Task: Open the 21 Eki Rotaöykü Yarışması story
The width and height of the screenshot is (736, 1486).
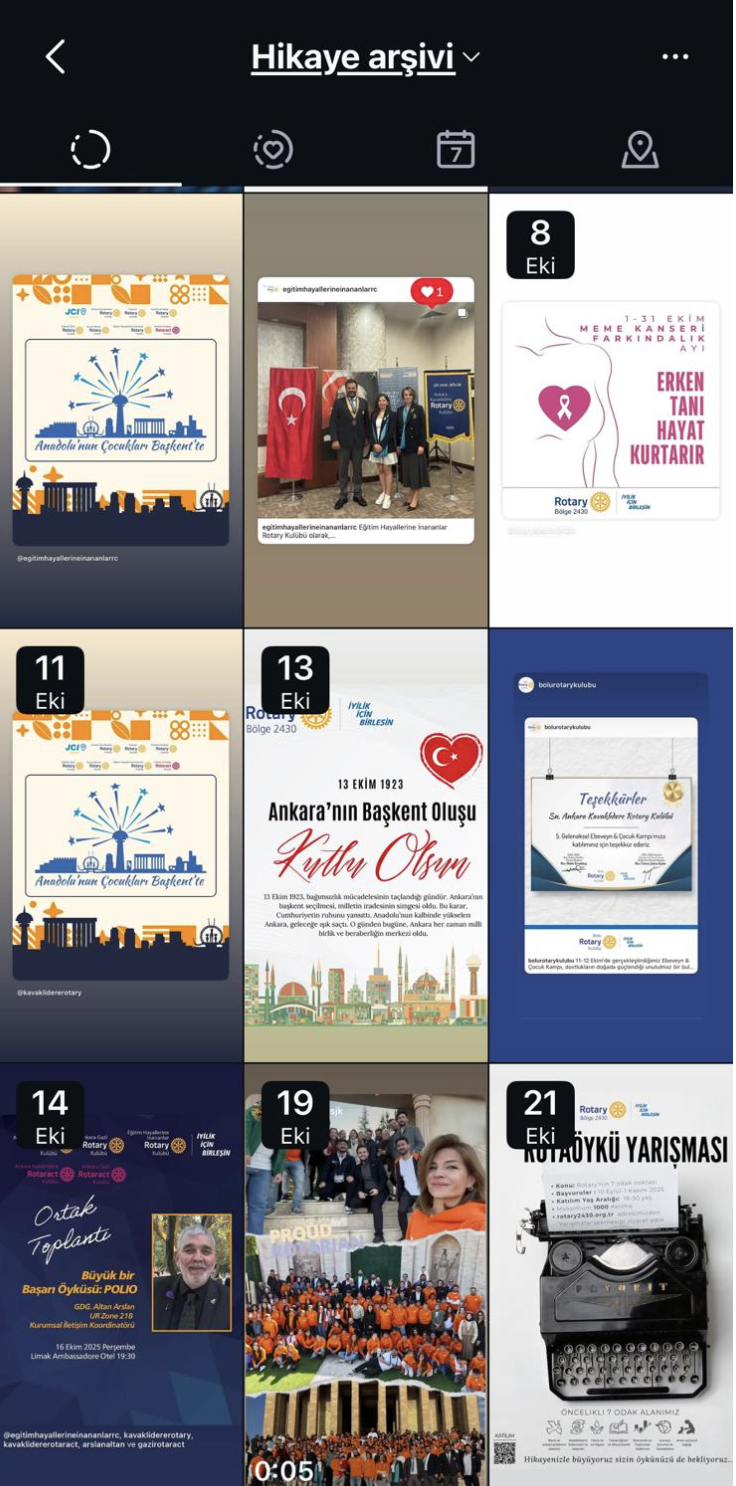Action: (611, 1275)
